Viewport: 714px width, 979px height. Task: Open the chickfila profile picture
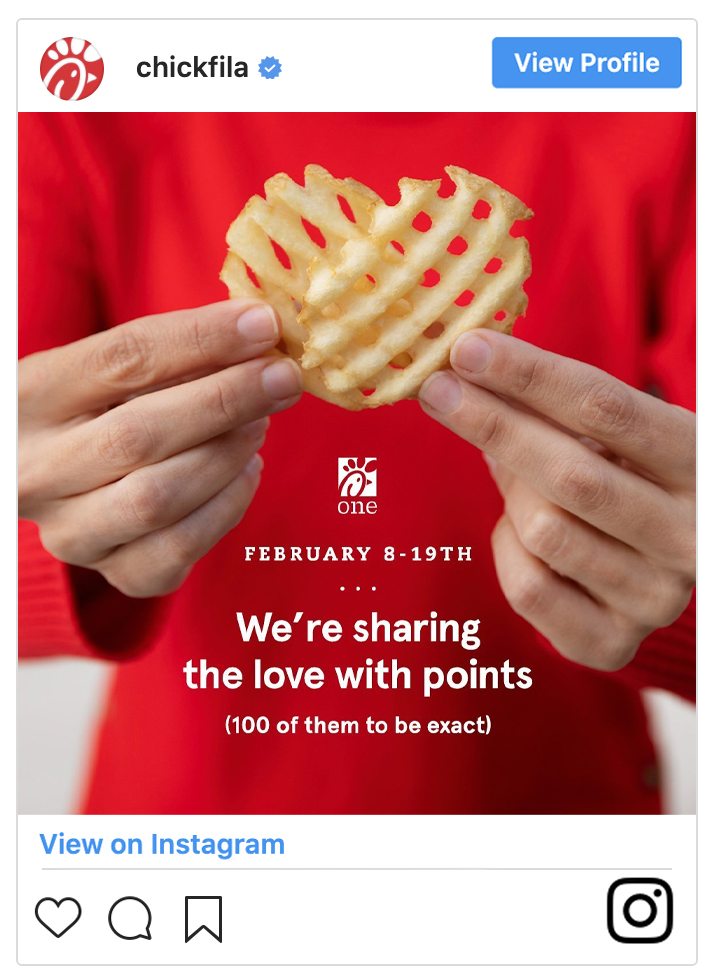tap(72, 68)
